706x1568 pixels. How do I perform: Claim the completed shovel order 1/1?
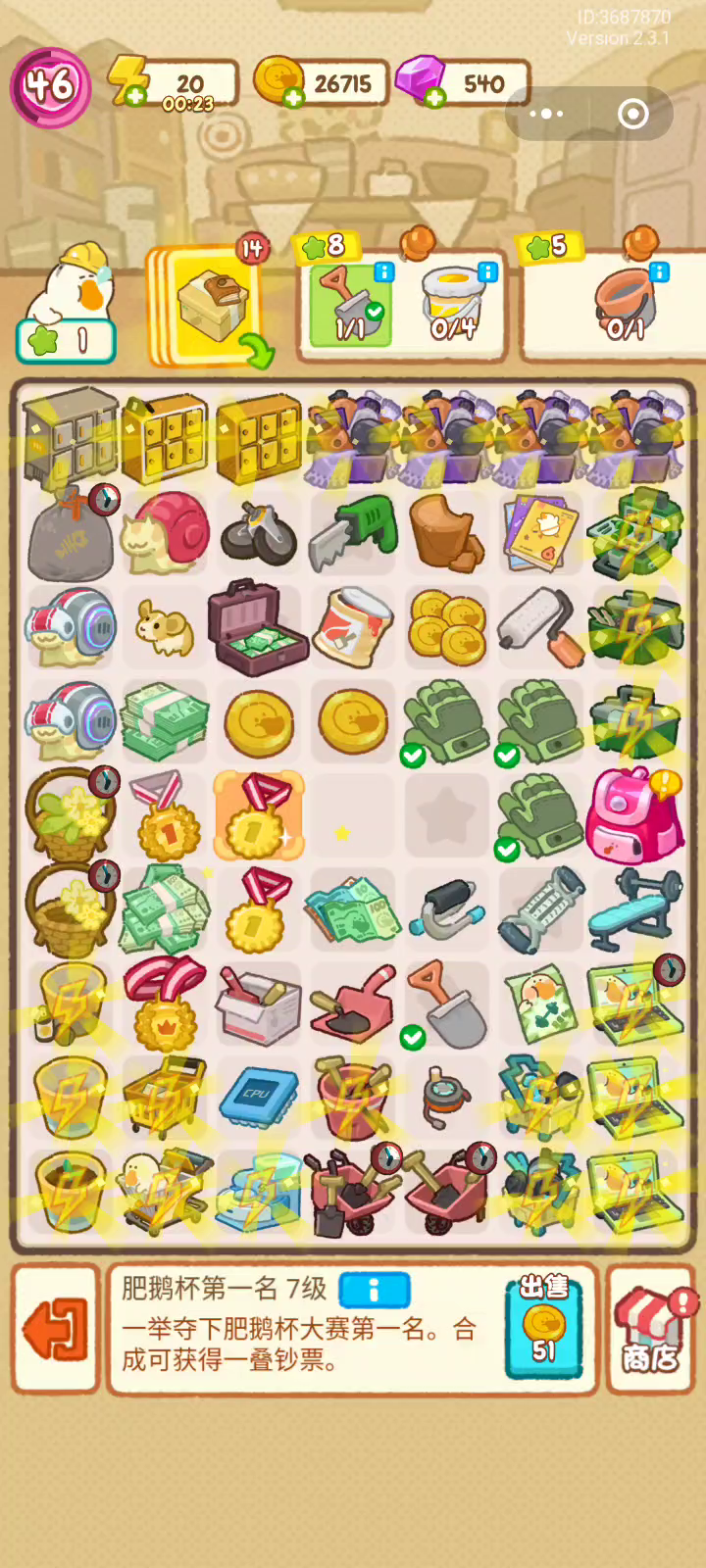(350, 306)
